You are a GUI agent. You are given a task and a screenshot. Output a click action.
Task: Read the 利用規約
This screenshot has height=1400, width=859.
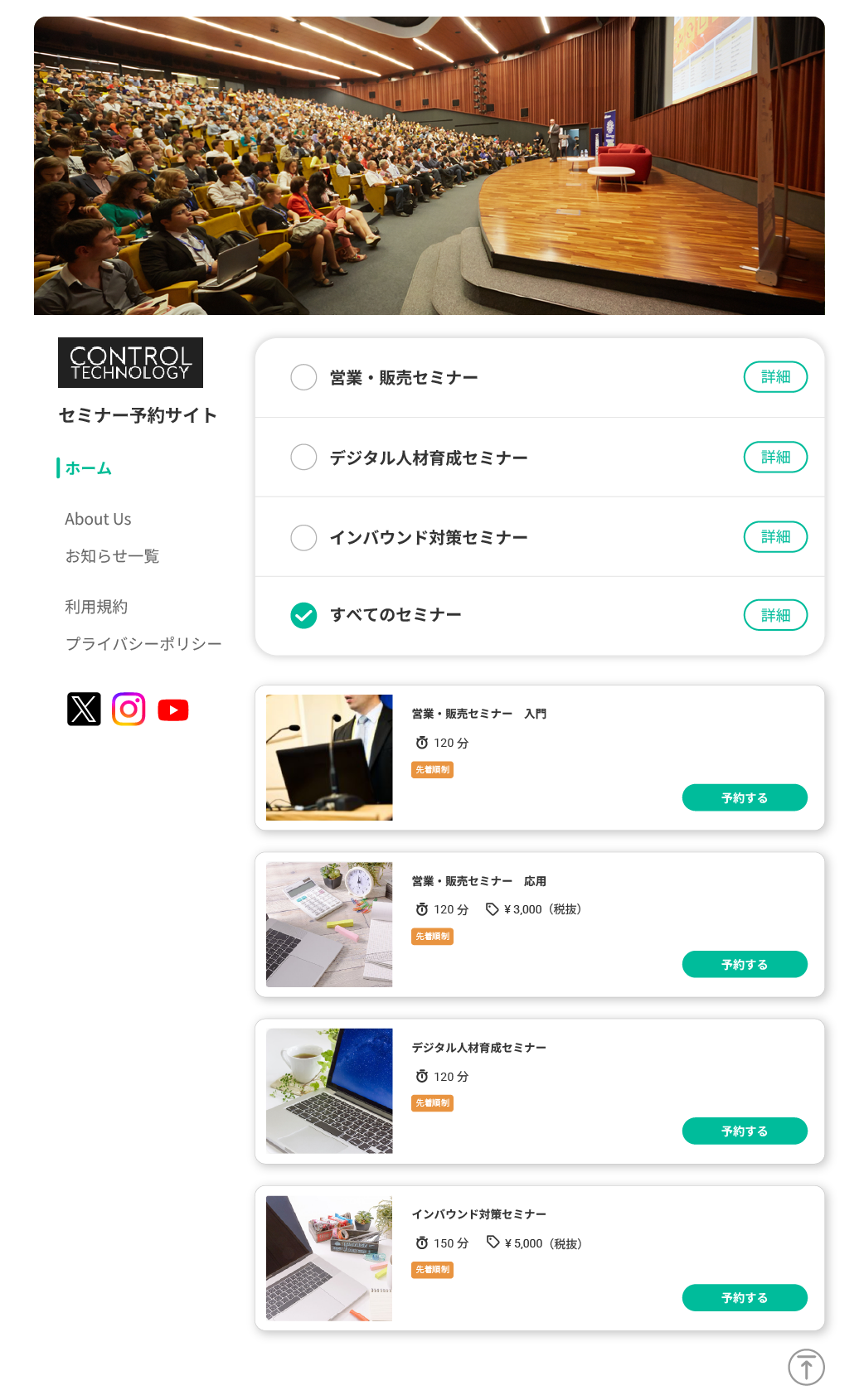pyautogui.click(x=96, y=607)
